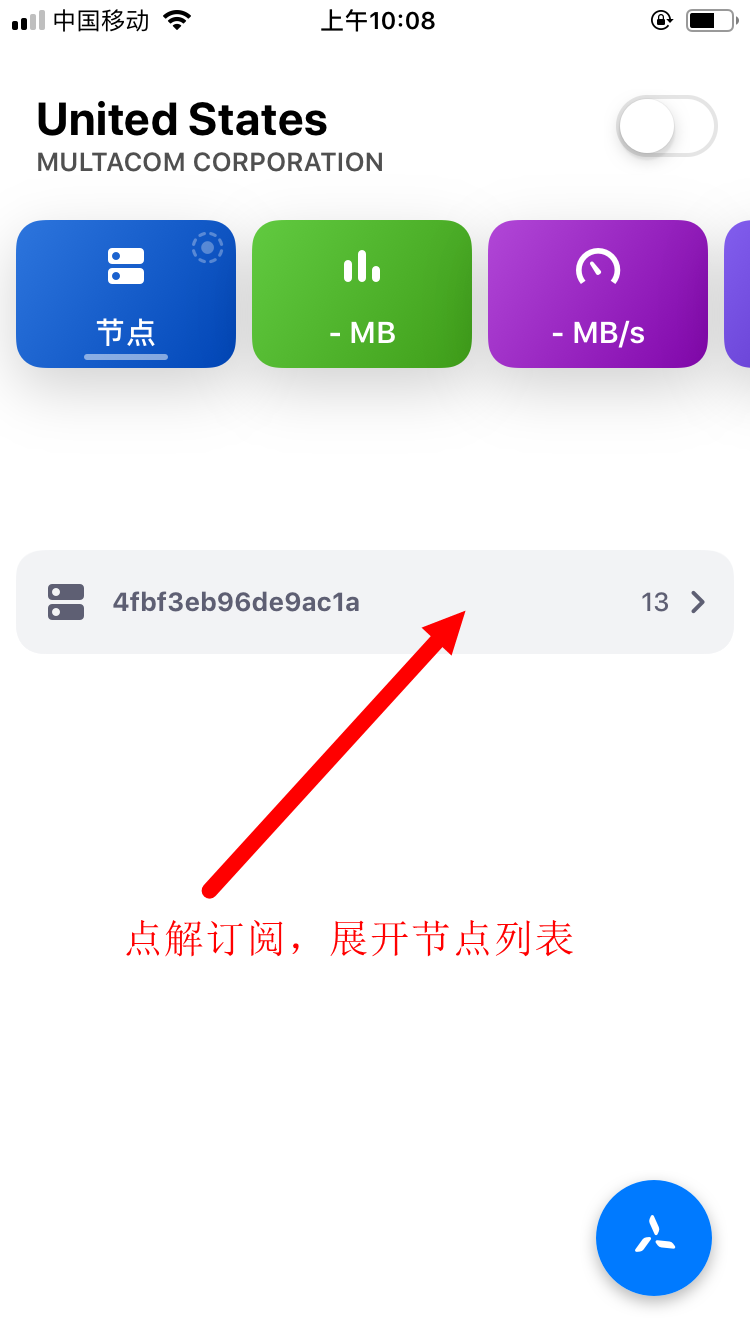Select the 节点 card
The width and height of the screenshot is (750, 1334).
point(125,295)
